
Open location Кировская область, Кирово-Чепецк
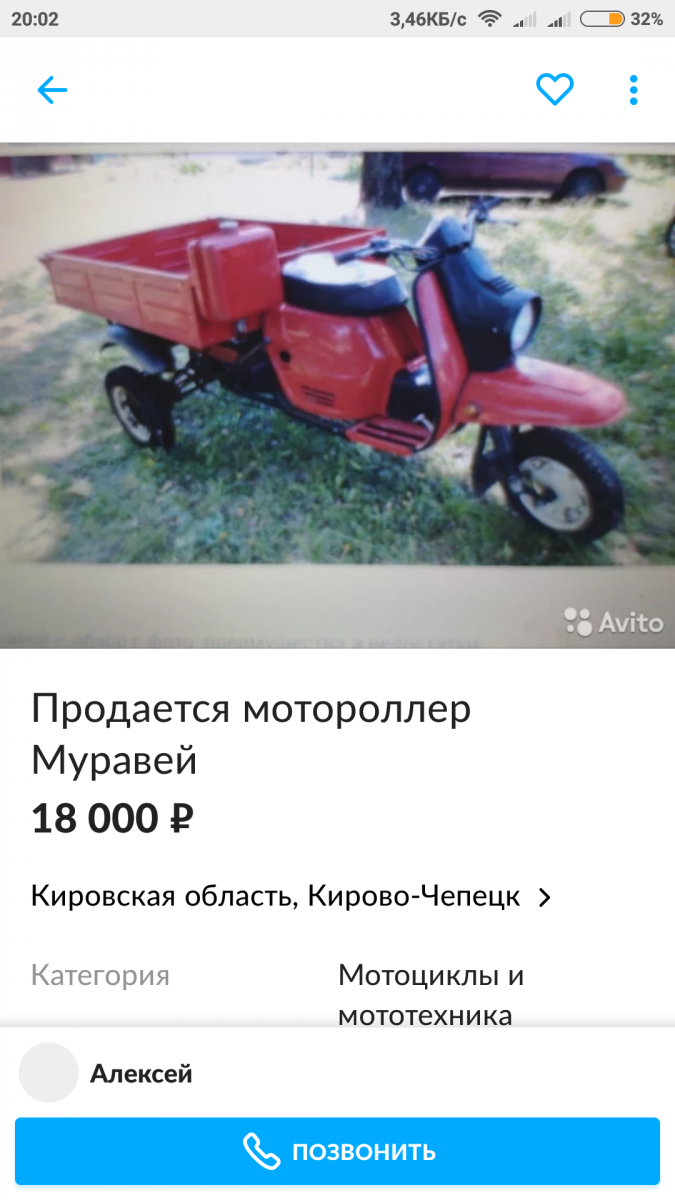pyautogui.click(x=290, y=896)
